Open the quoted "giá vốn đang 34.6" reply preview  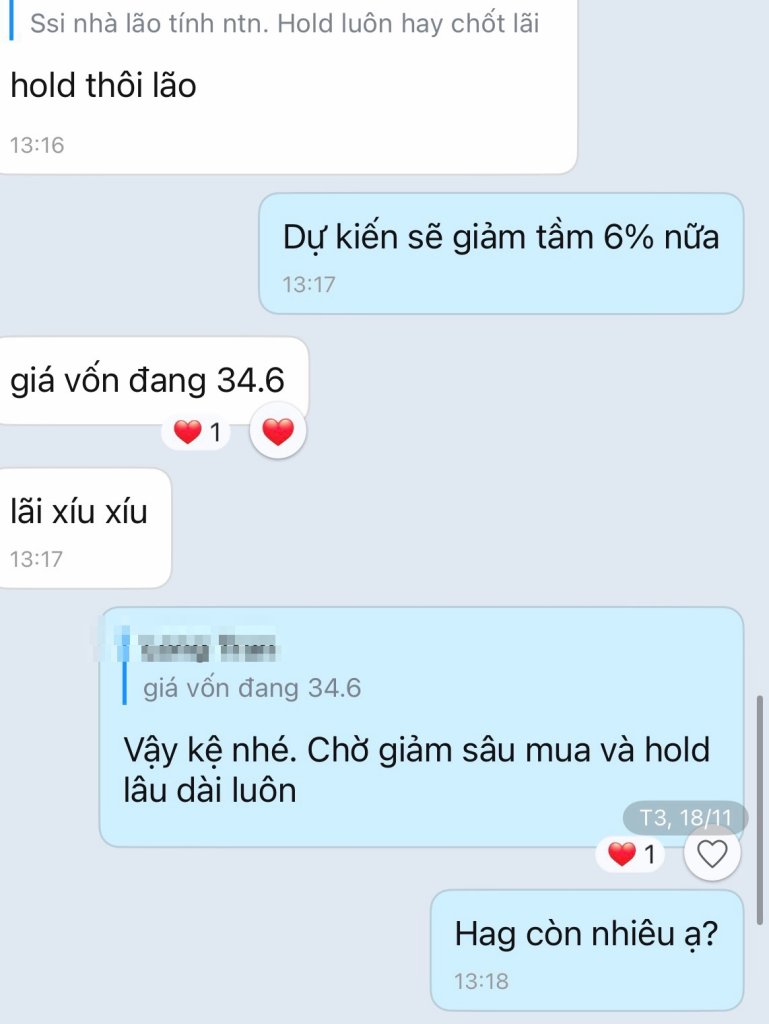click(x=252, y=688)
